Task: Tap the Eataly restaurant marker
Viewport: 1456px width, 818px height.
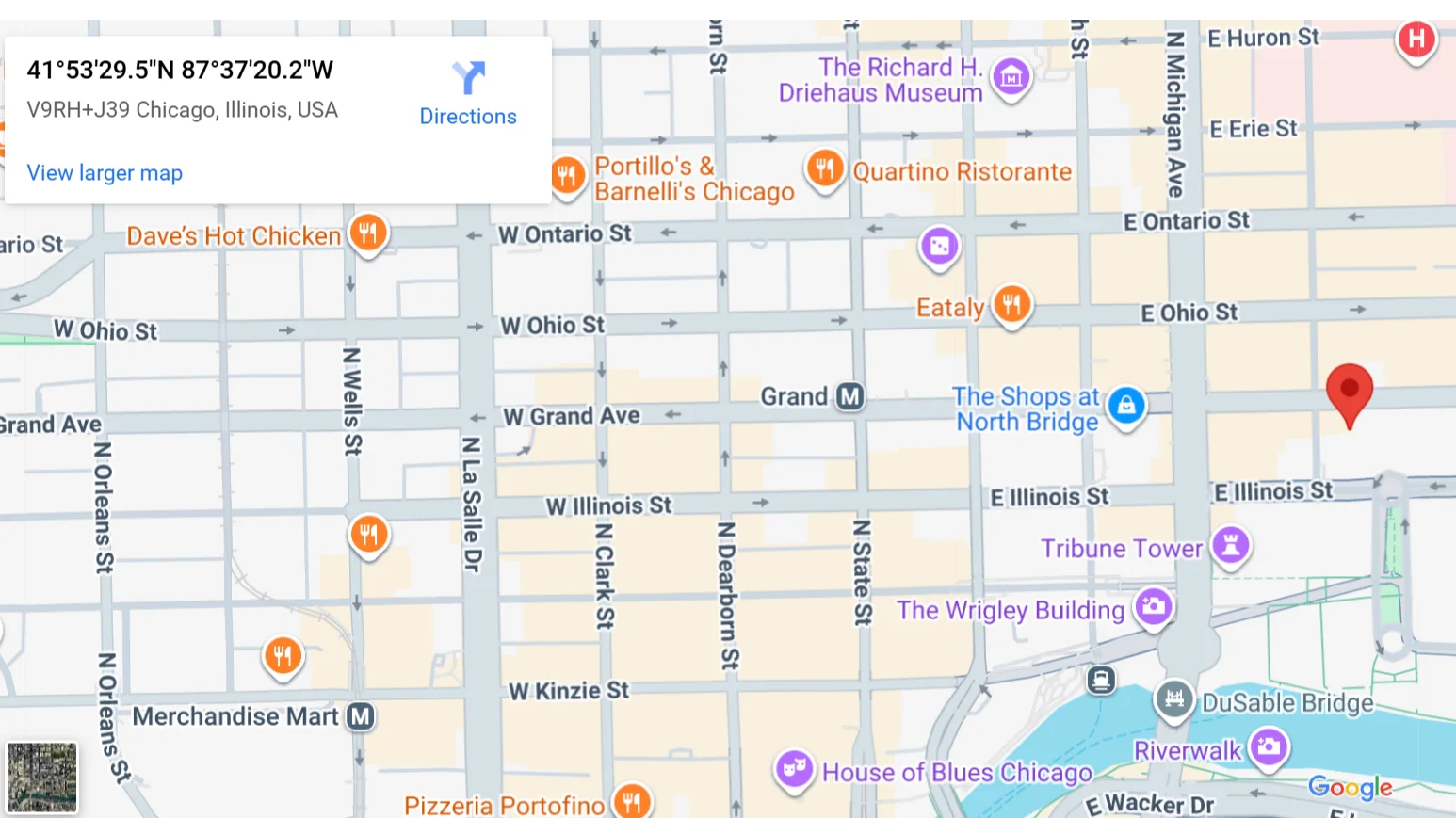Action: point(1011,305)
